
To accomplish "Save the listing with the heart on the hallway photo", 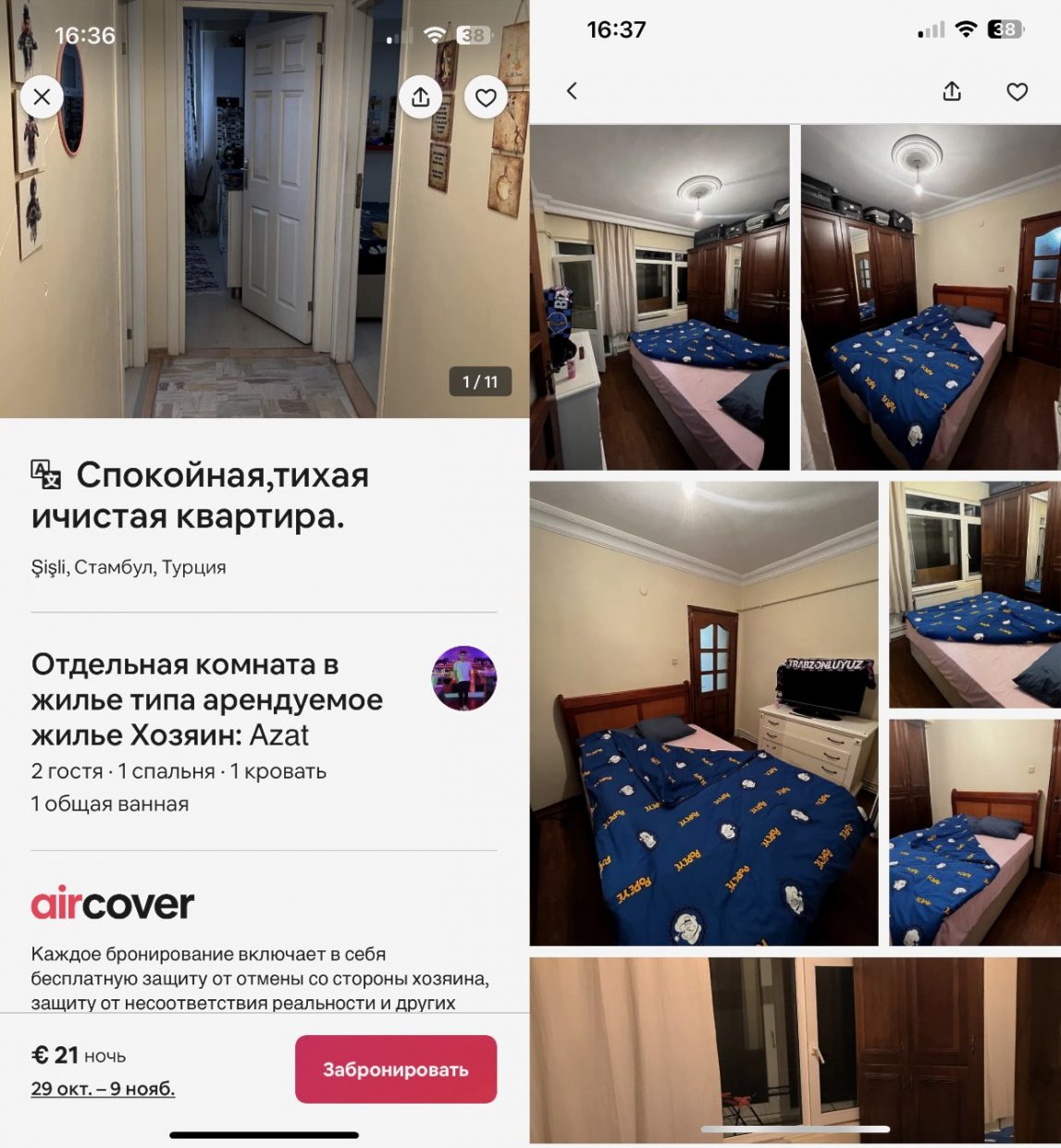I will tap(486, 96).
